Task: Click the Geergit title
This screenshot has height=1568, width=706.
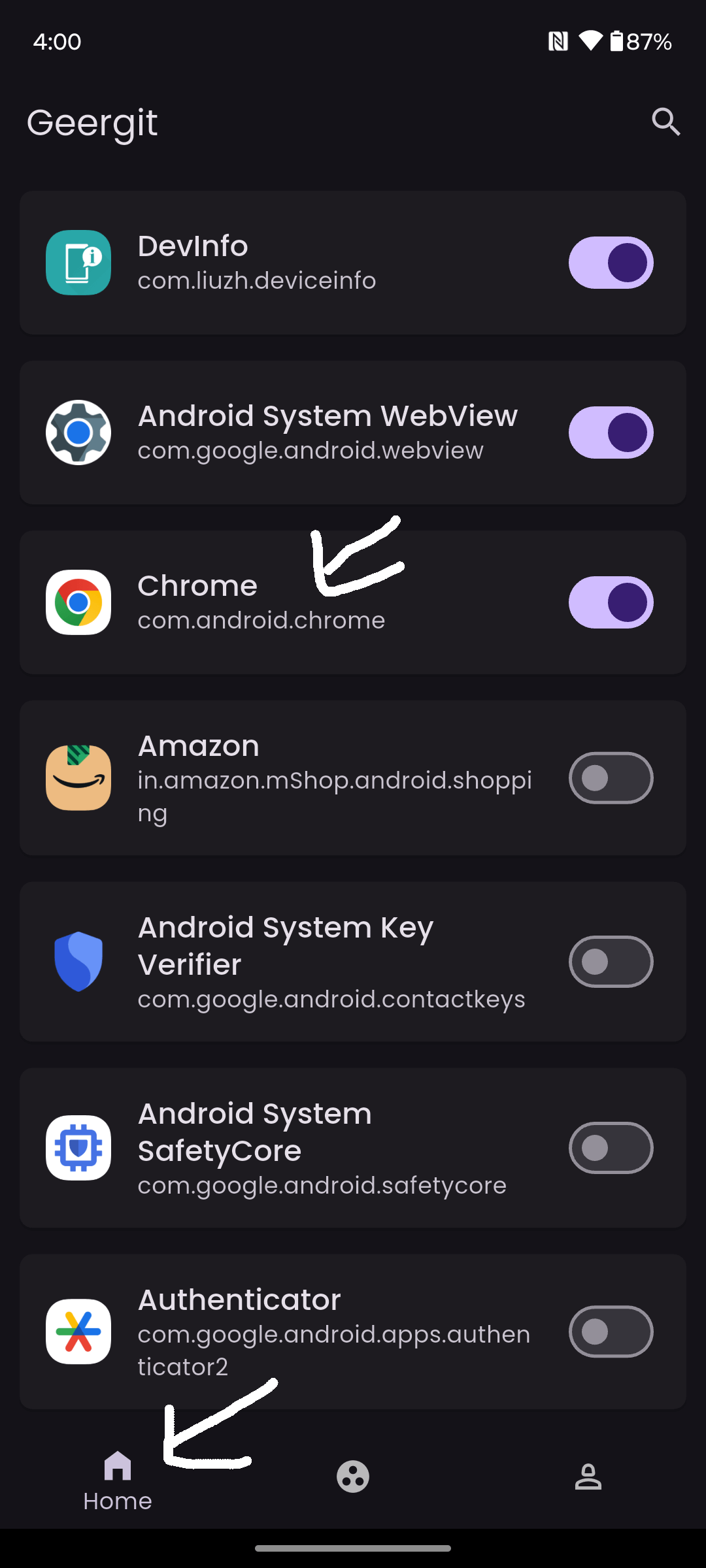Action: click(92, 122)
